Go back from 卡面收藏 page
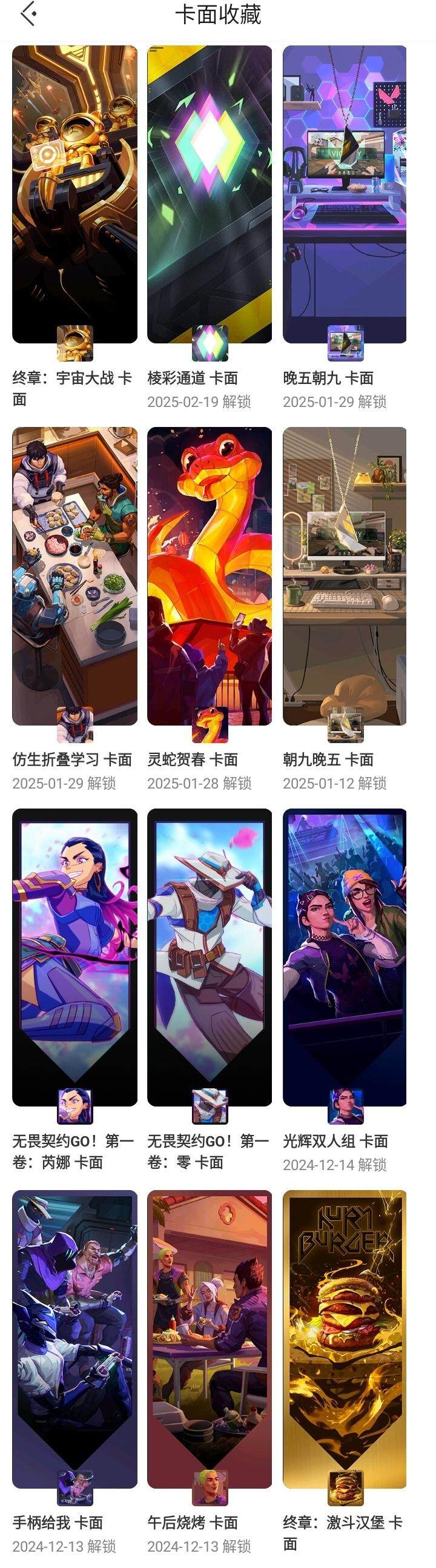The image size is (436, 1568). tap(28, 14)
